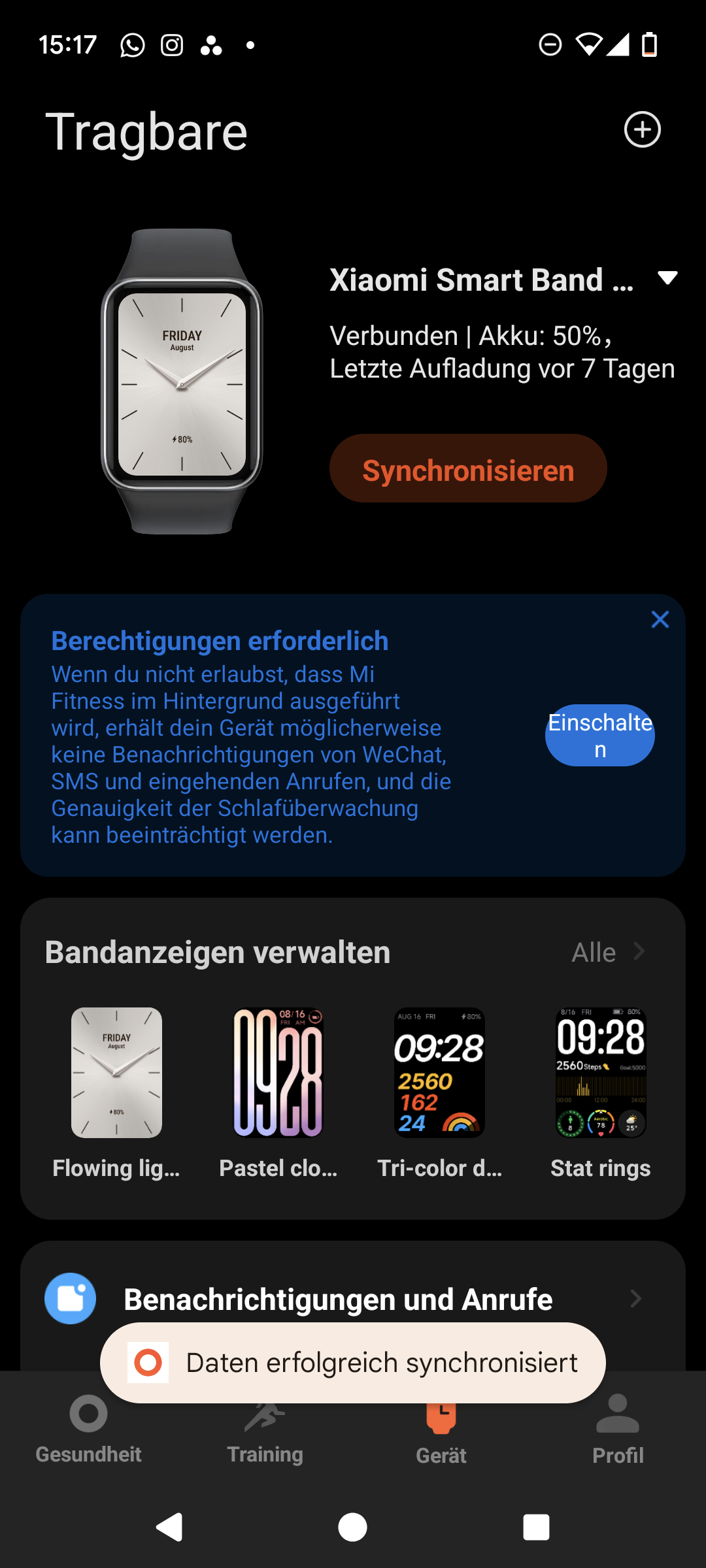The width and height of the screenshot is (706, 1568).
Task: Open Alle band displays
Action: coord(607,953)
